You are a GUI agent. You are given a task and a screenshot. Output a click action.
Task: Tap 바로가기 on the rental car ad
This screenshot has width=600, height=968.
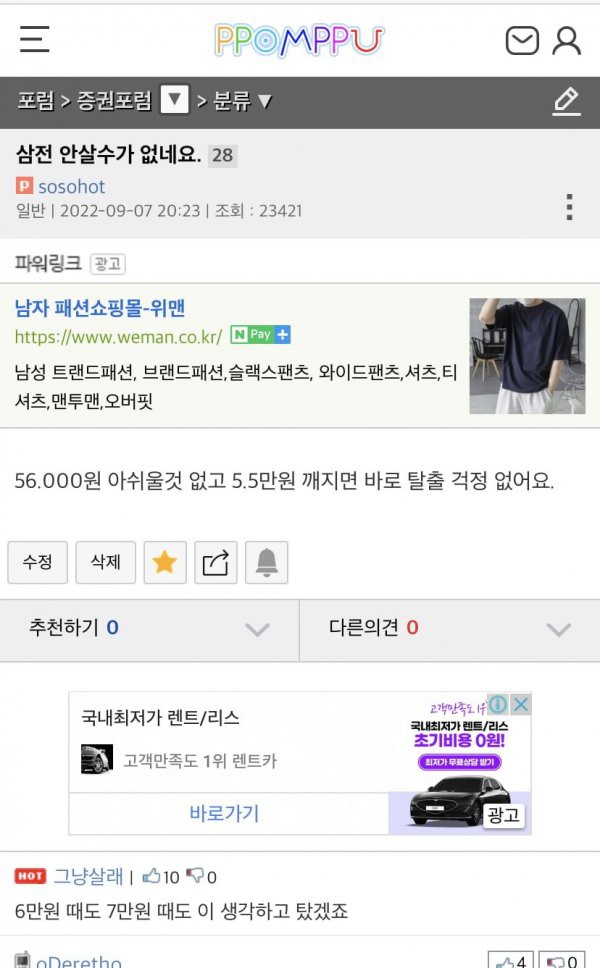(x=224, y=814)
